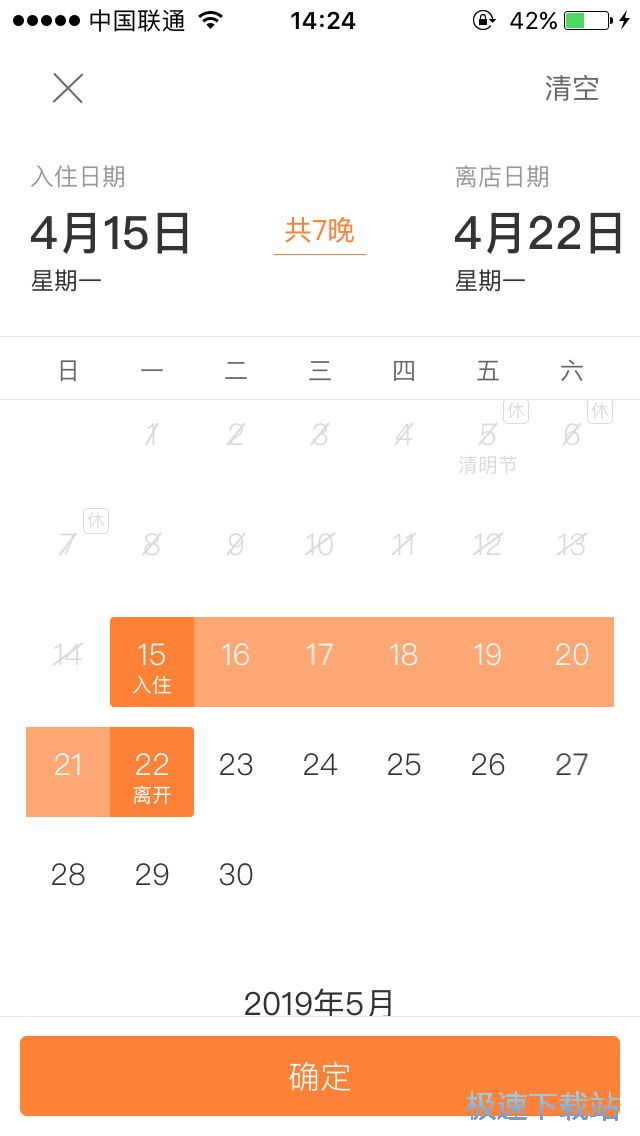
Task: Close the date picker with the X
Action: tap(68, 89)
